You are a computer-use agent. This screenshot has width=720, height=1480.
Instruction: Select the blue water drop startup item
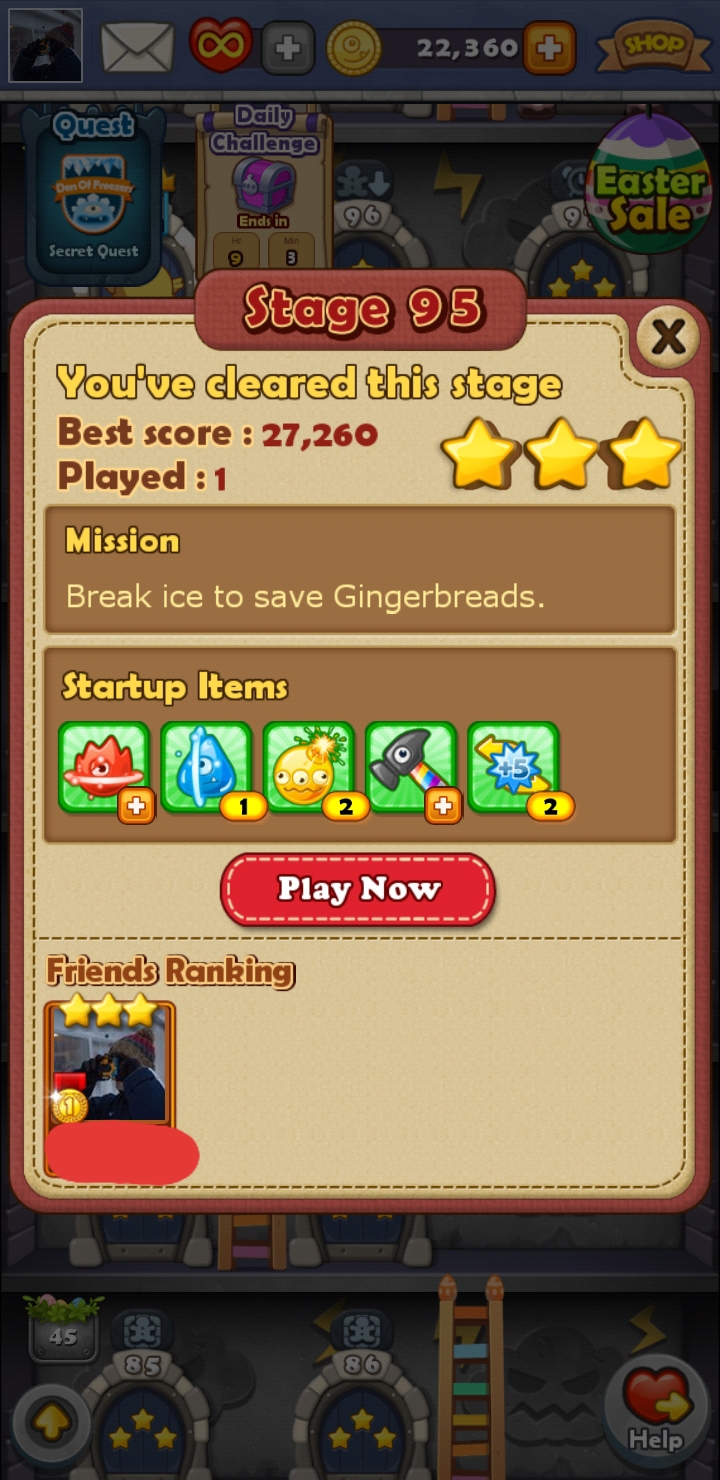coord(206,768)
